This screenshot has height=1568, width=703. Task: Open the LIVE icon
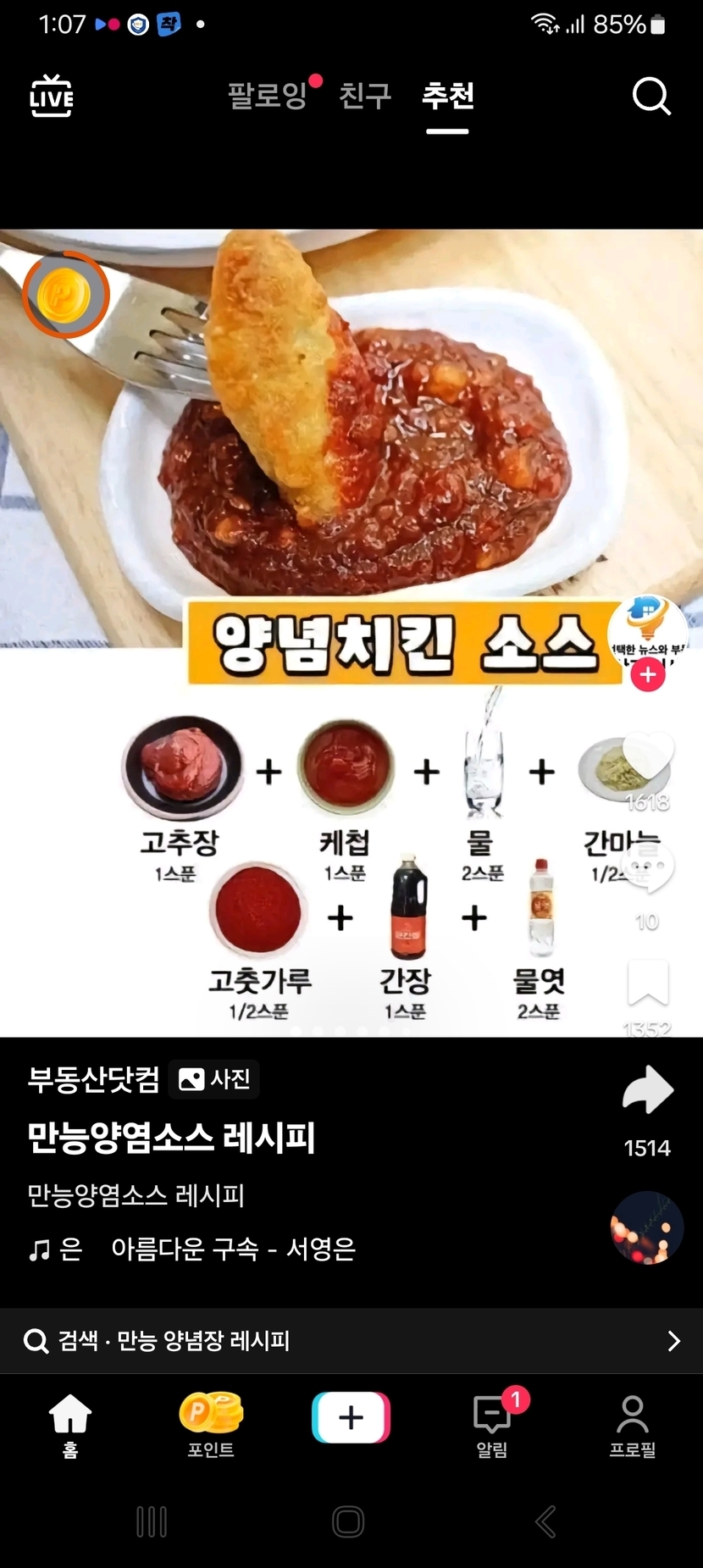coord(52,97)
